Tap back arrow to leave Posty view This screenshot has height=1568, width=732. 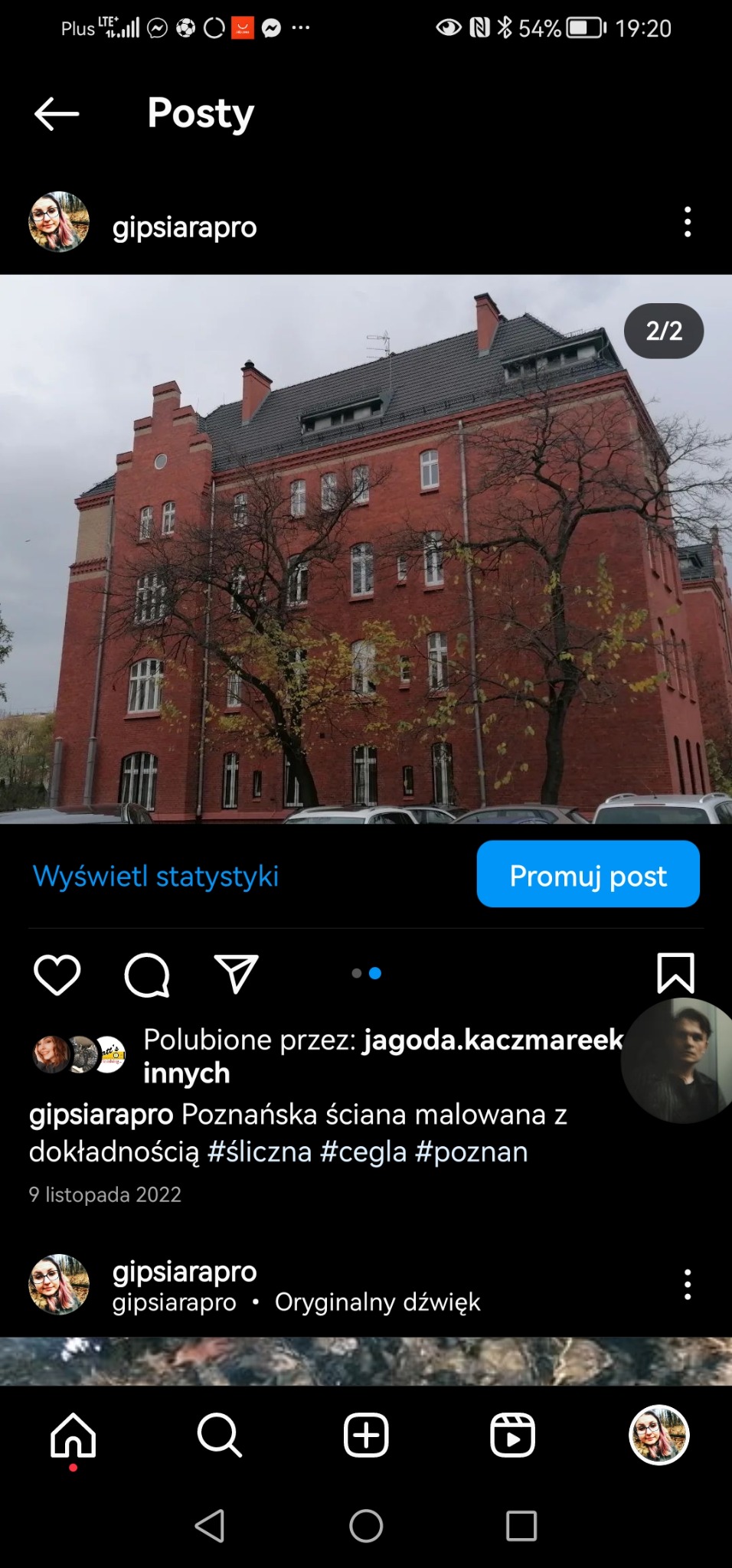(57, 113)
